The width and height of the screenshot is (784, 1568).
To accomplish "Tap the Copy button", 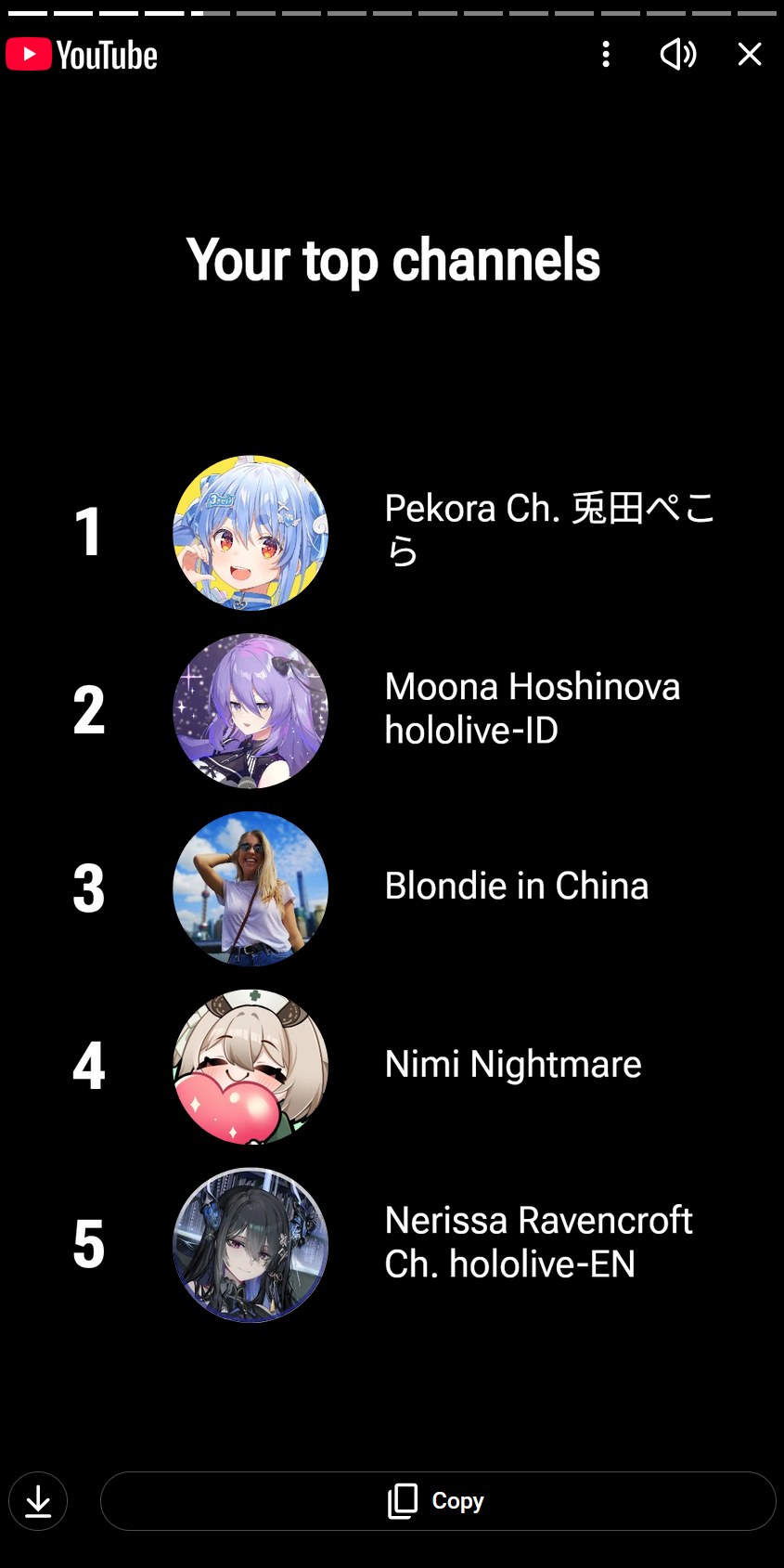I will [x=437, y=1501].
